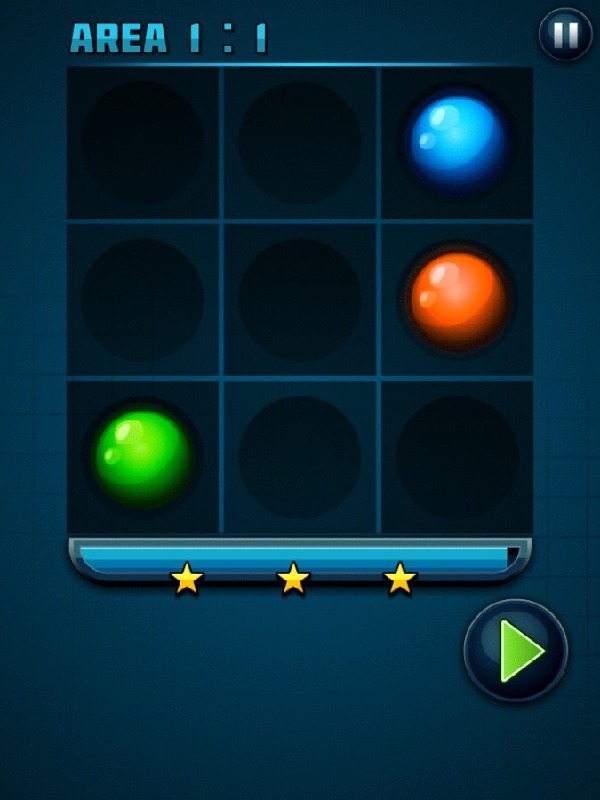
Task: Select the blue orb
Action: [x=457, y=141]
